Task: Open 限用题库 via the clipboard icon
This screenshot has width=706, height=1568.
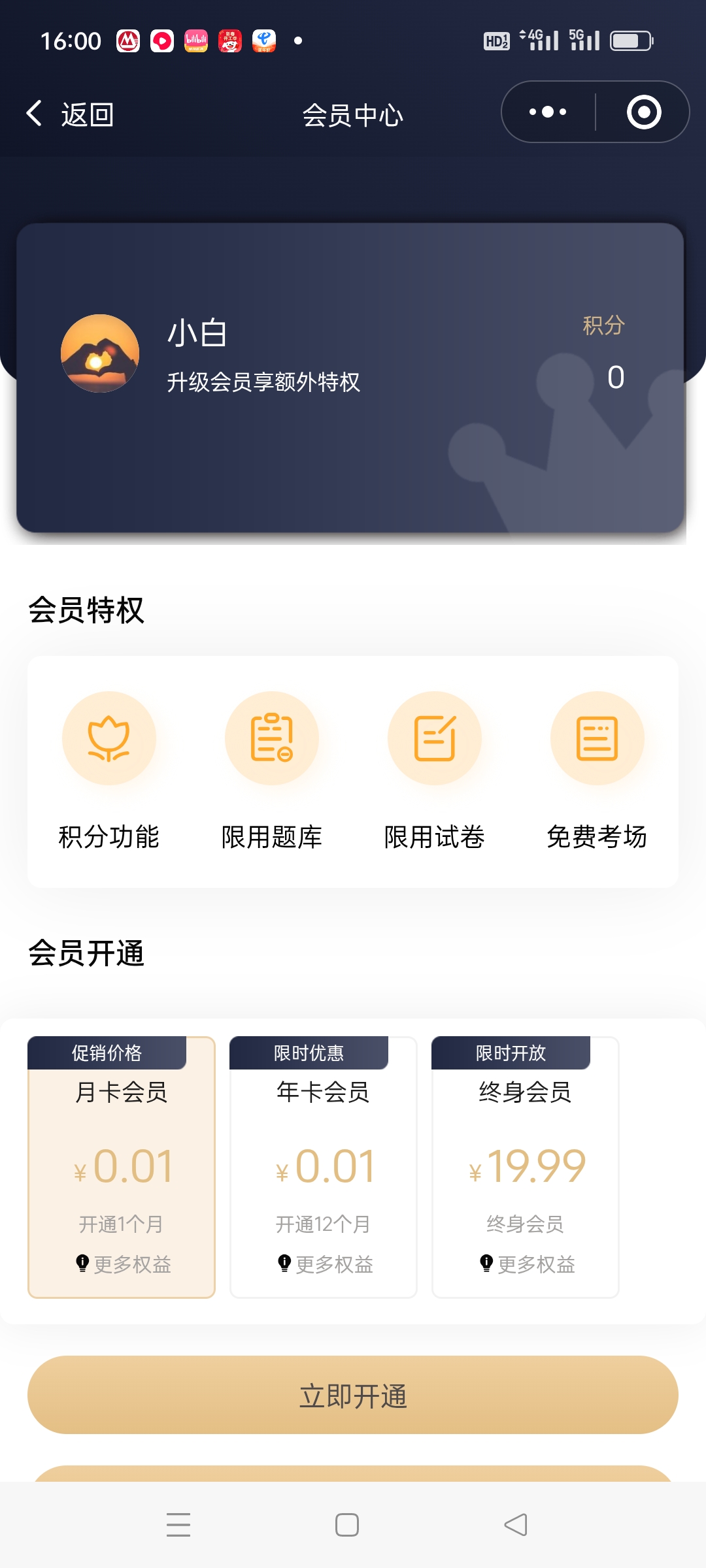Action: (271, 737)
